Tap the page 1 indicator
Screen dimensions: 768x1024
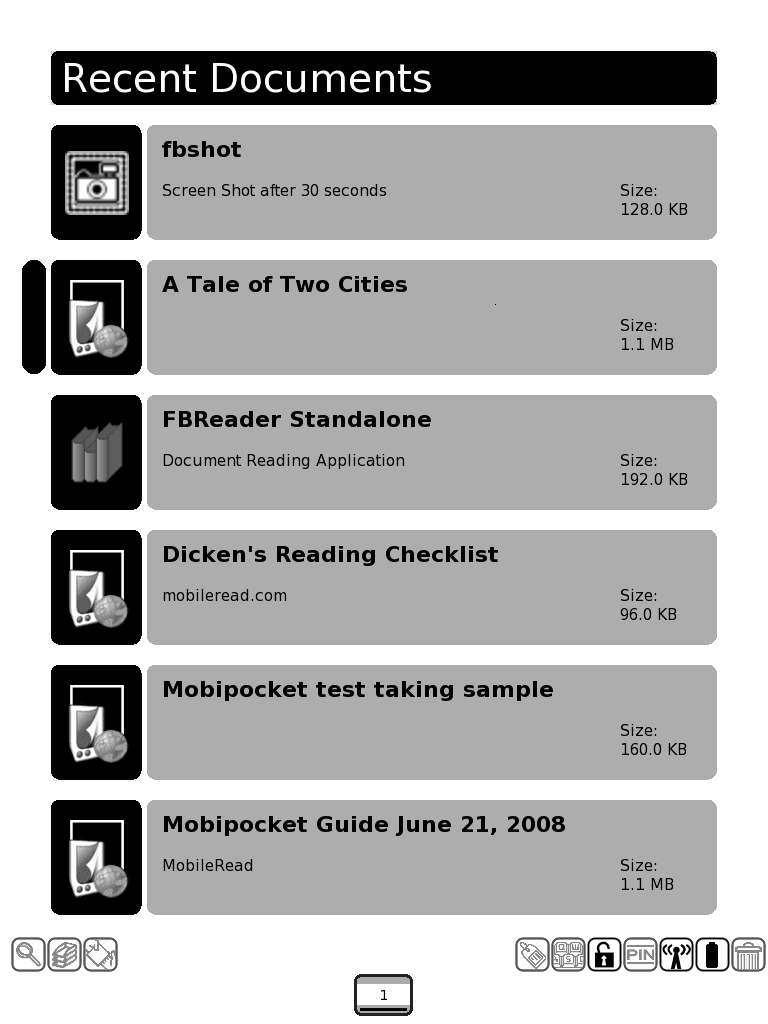pos(383,995)
